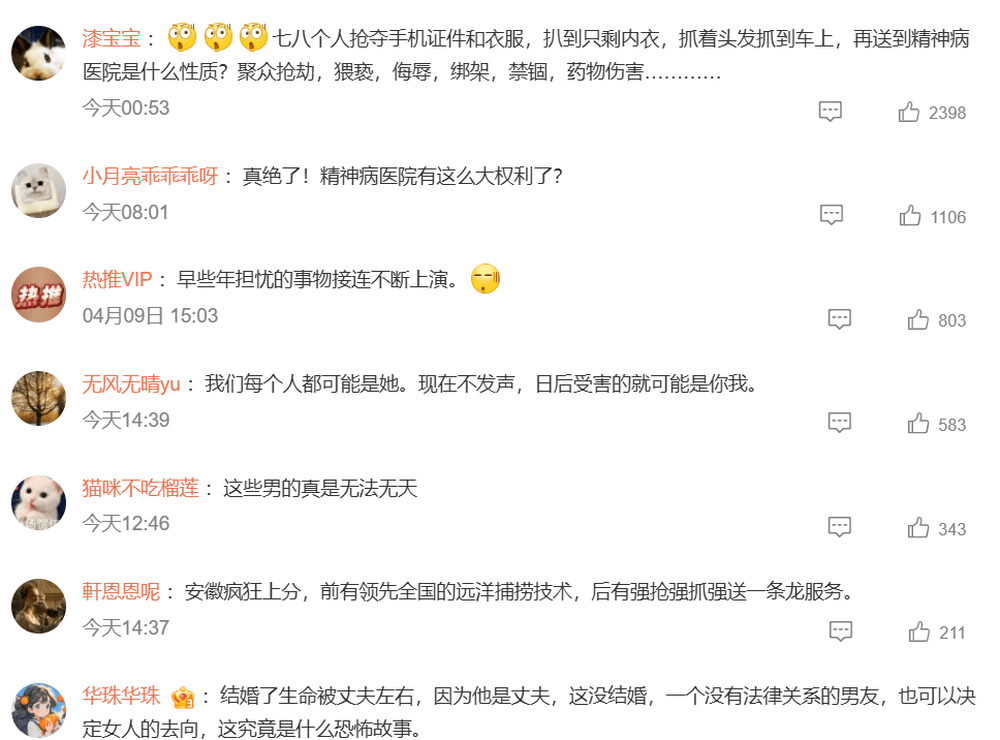Like 軒恩恩呢's comment
This screenshot has width=1000, height=740.
click(919, 632)
